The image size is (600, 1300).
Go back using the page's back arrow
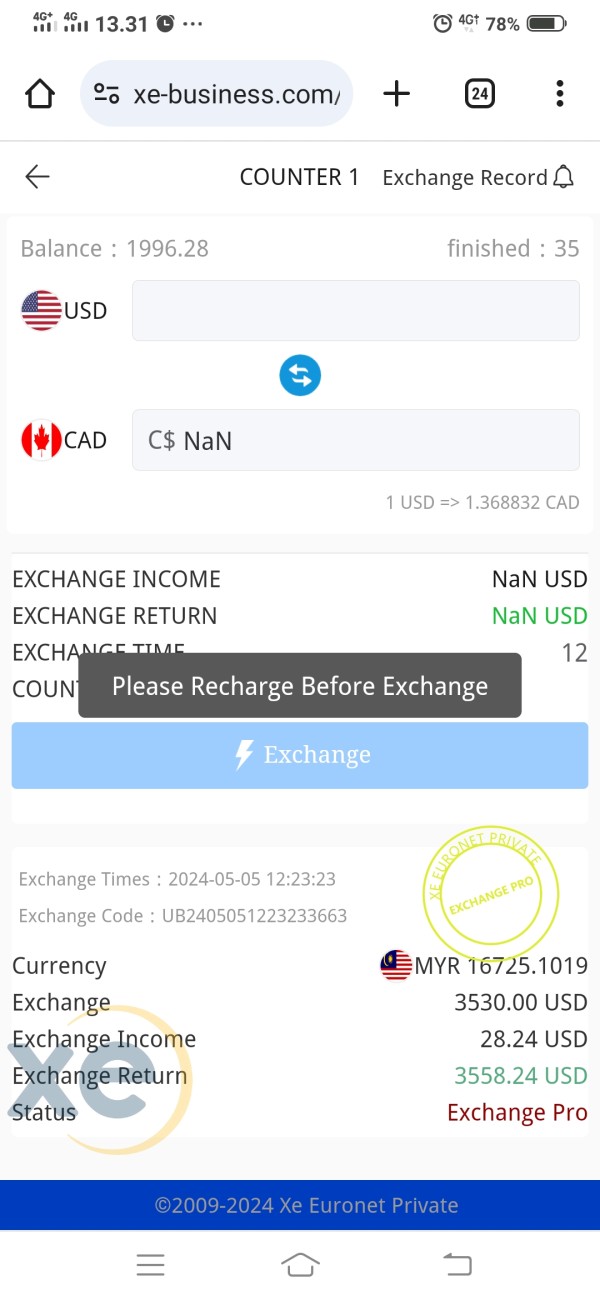tap(37, 177)
